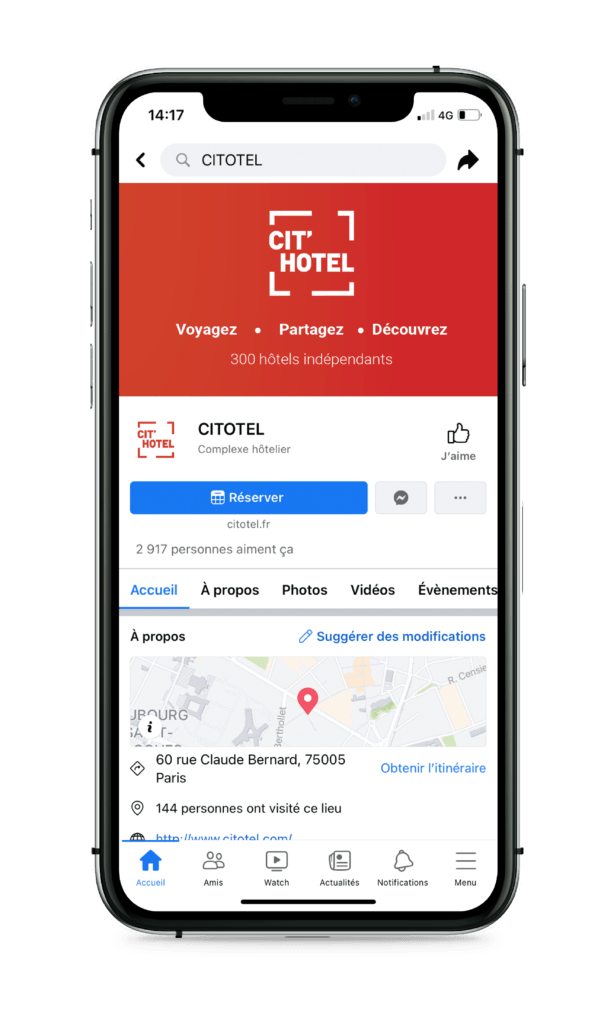This screenshot has width=601, height=1024.
Task: Tap the blue Réserver button
Action: (x=248, y=498)
